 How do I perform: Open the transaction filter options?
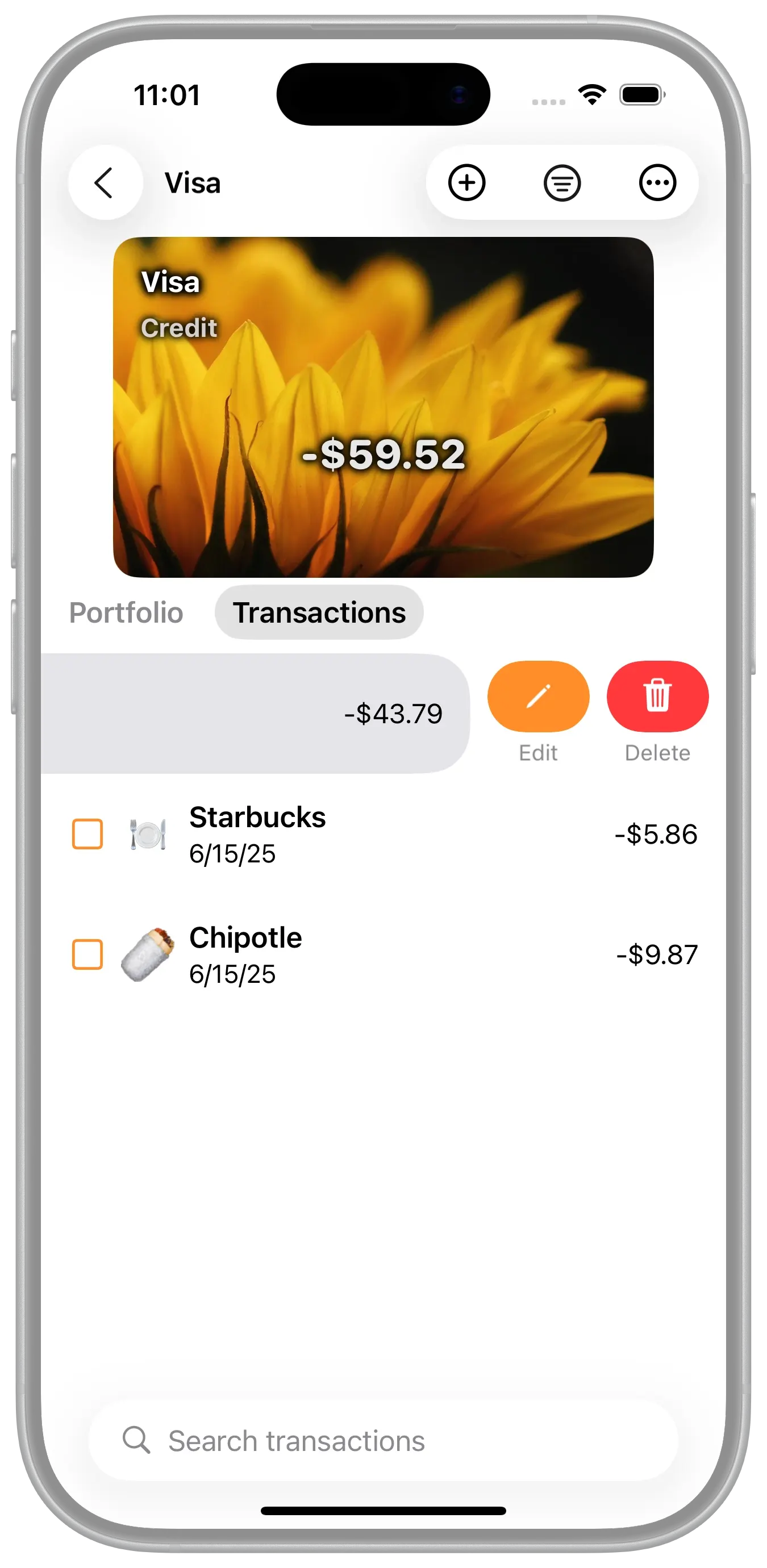[562, 182]
